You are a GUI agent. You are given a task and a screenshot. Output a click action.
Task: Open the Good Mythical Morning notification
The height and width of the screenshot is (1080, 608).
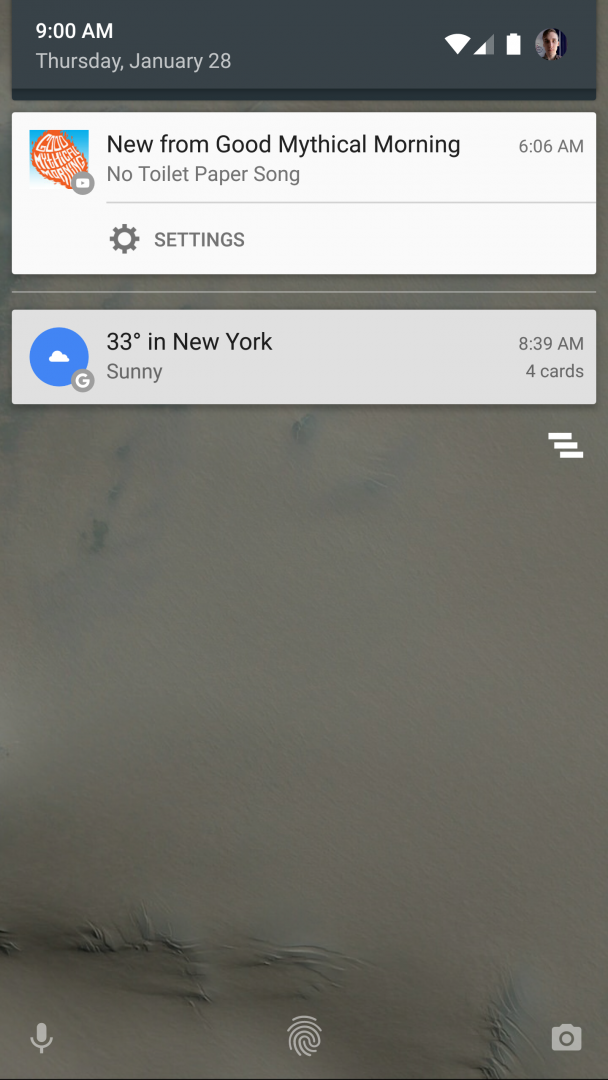point(300,159)
